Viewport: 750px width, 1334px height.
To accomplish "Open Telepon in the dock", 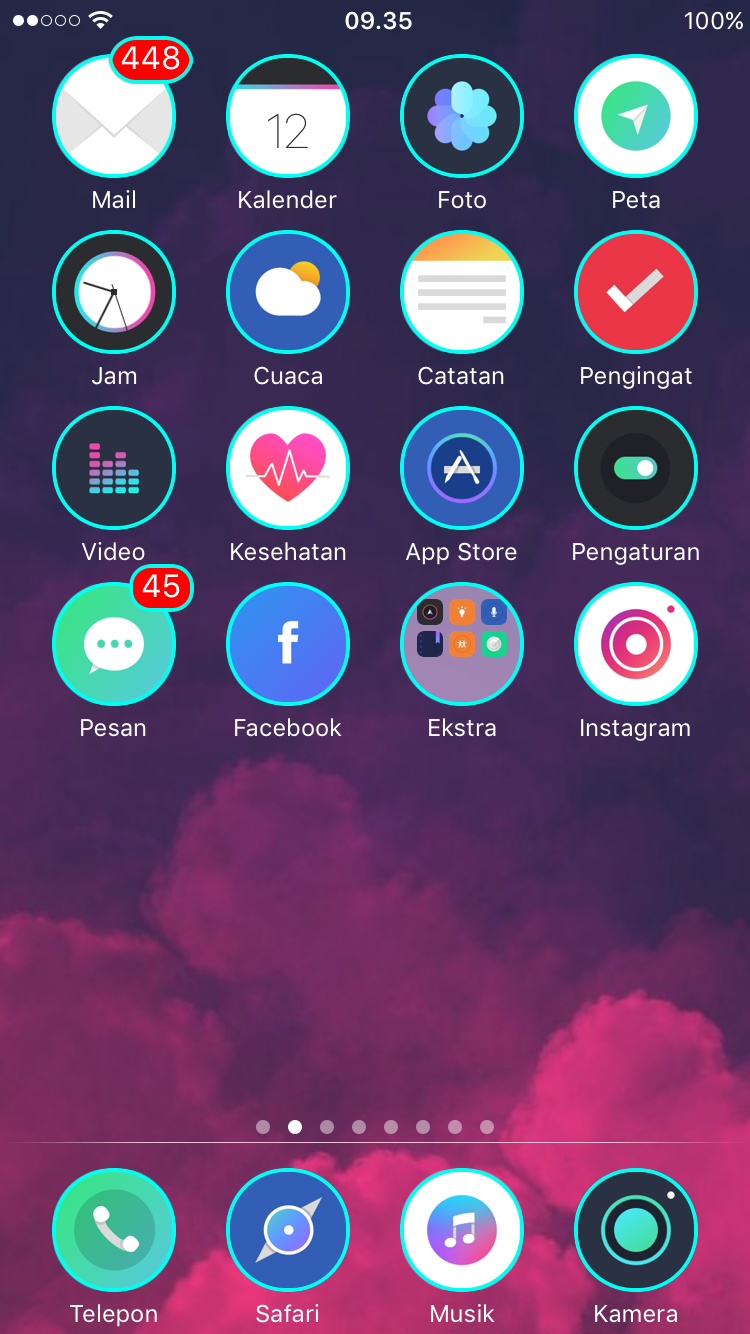I will coord(114,1230).
